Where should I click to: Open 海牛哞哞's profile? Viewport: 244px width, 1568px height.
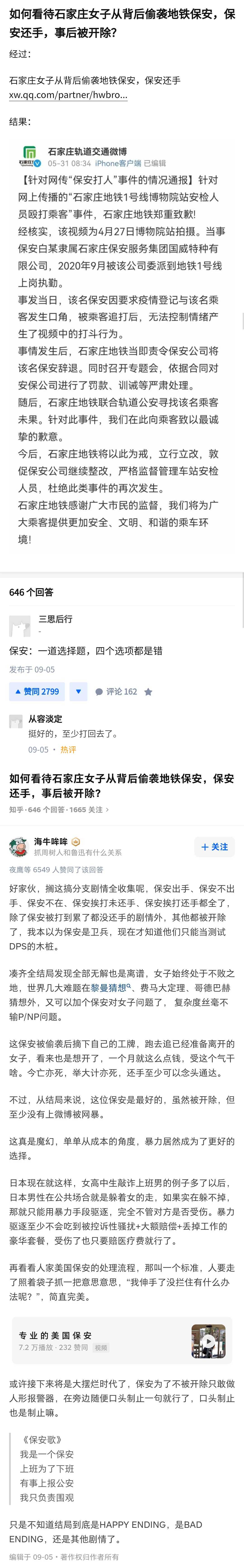(x=51, y=841)
